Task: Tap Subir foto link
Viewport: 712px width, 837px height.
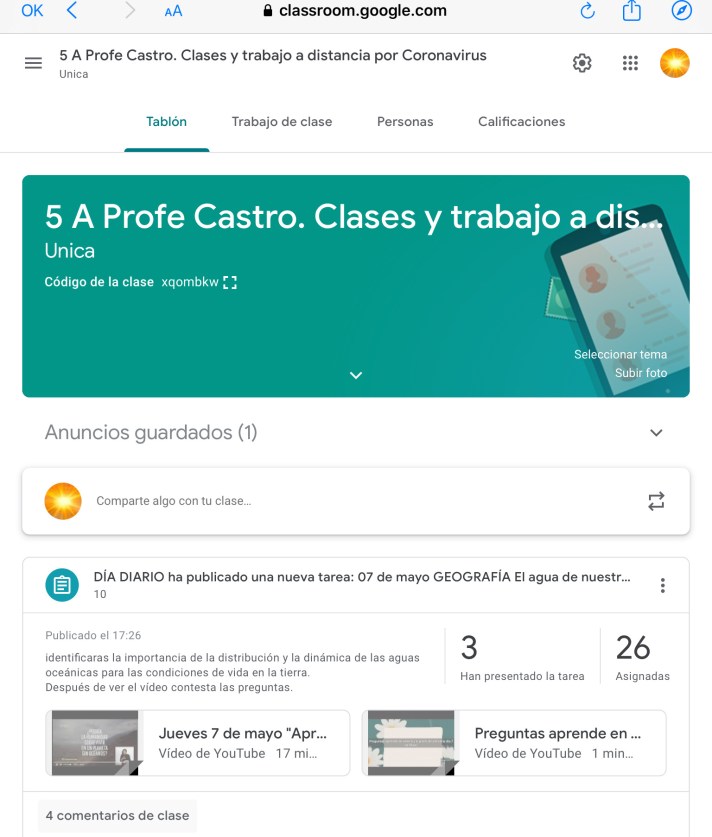Action: pyautogui.click(x=640, y=373)
